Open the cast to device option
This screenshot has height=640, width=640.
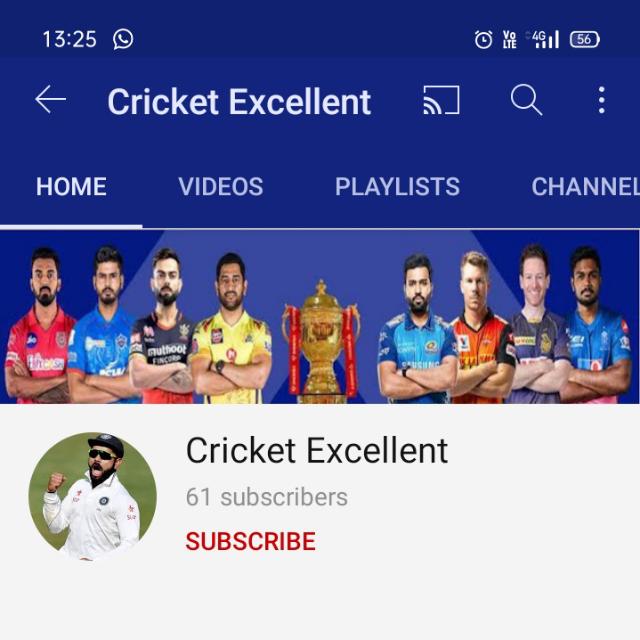click(x=441, y=100)
